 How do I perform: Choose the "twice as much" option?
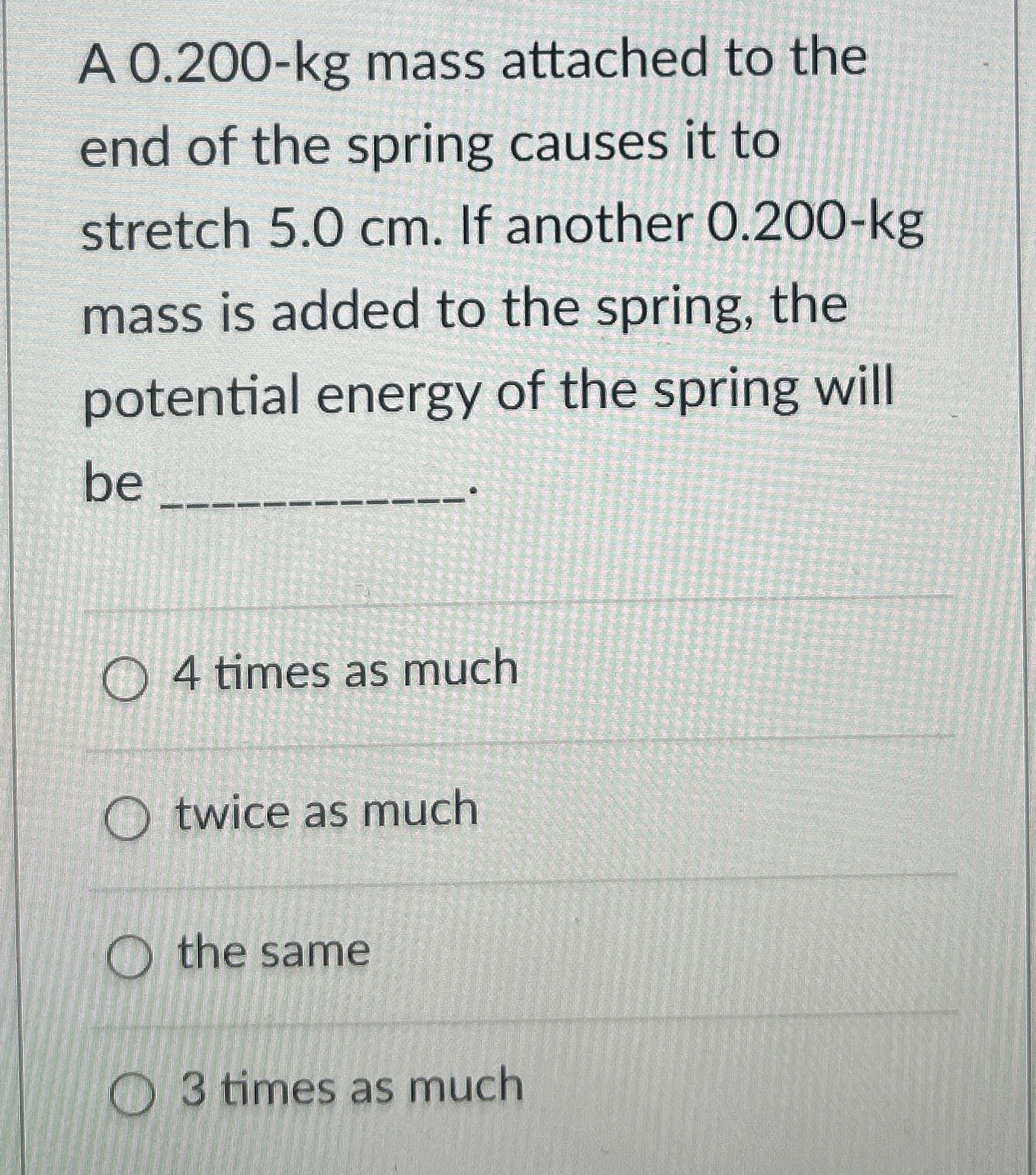pos(127,820)
